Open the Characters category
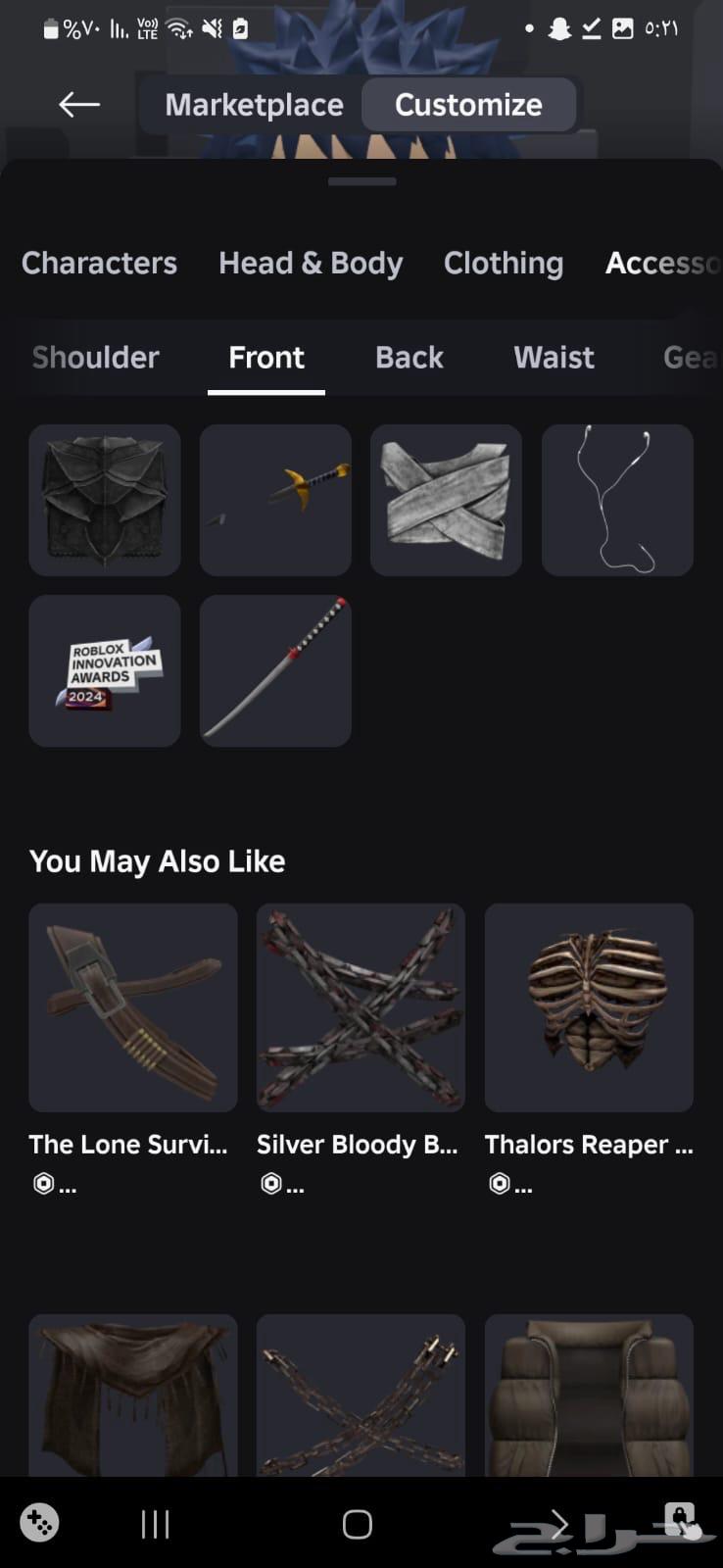This screenshot has height=1568, width=723. 99,263
